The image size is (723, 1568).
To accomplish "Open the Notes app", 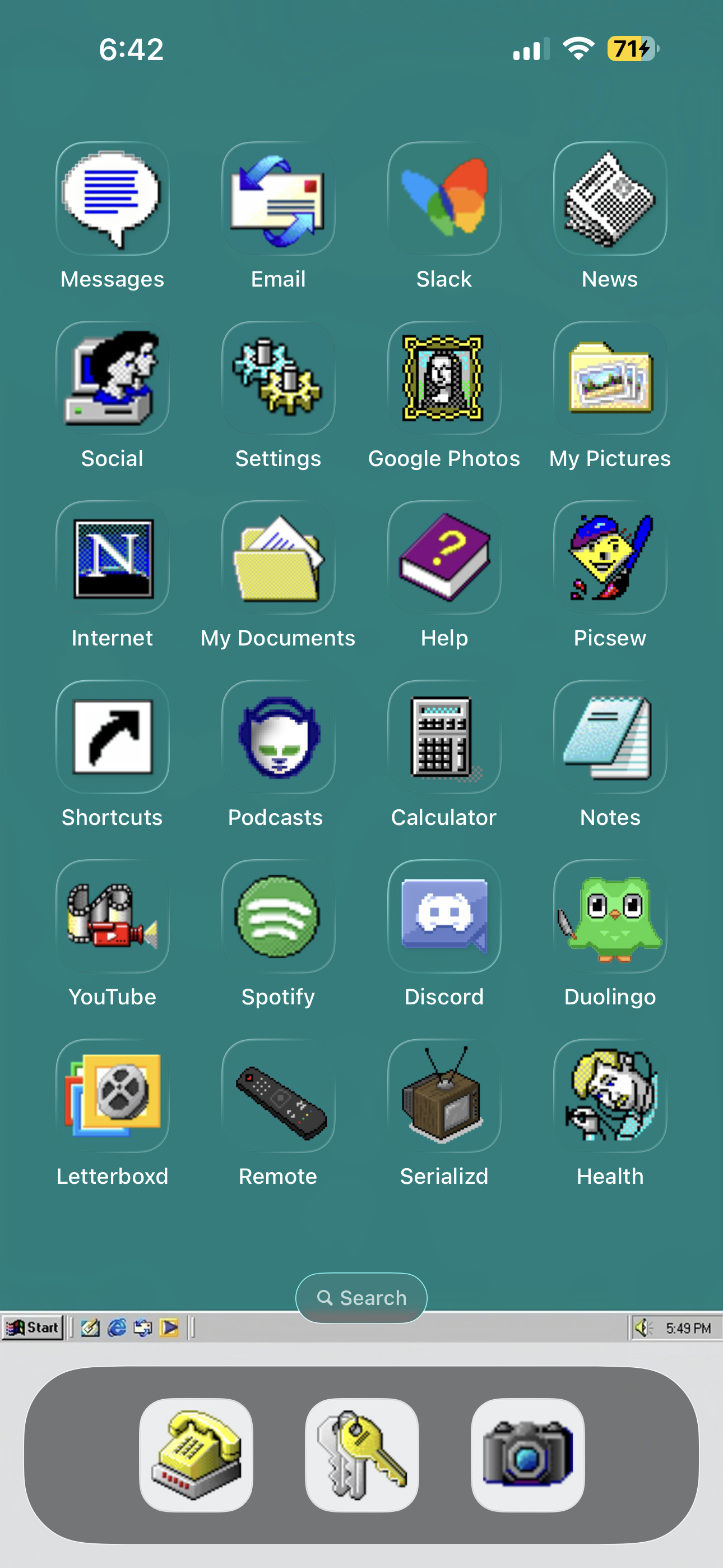I will (x=610, y=737).
